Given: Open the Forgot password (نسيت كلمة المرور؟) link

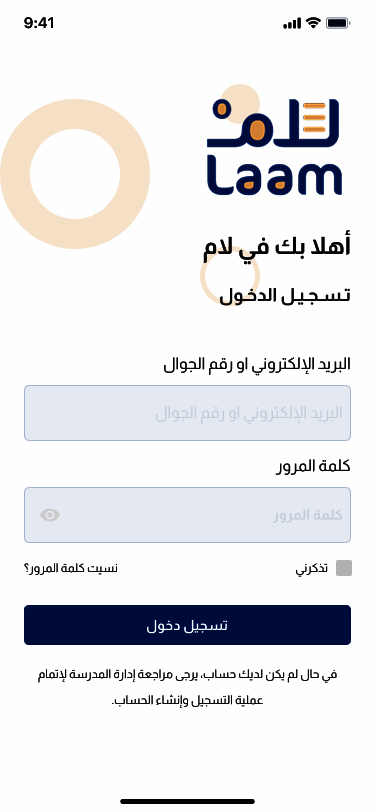Looking at the screenshot, I should (71, 568).
